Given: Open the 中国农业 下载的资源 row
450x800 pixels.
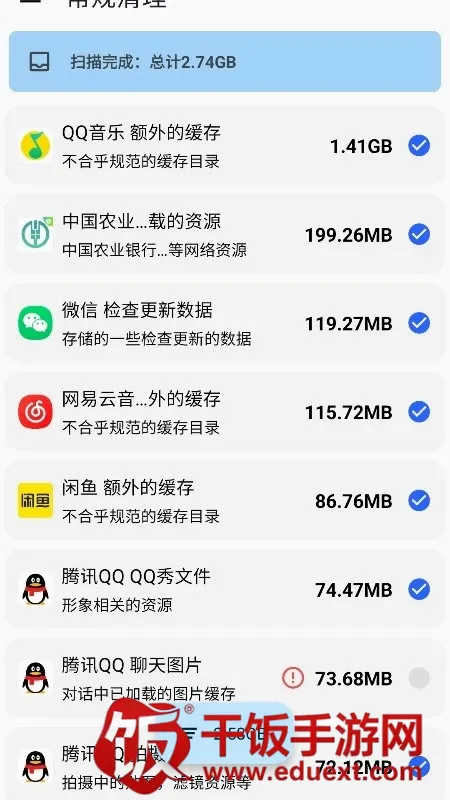Looking at the screenshot, I should [x=225, y=235].
